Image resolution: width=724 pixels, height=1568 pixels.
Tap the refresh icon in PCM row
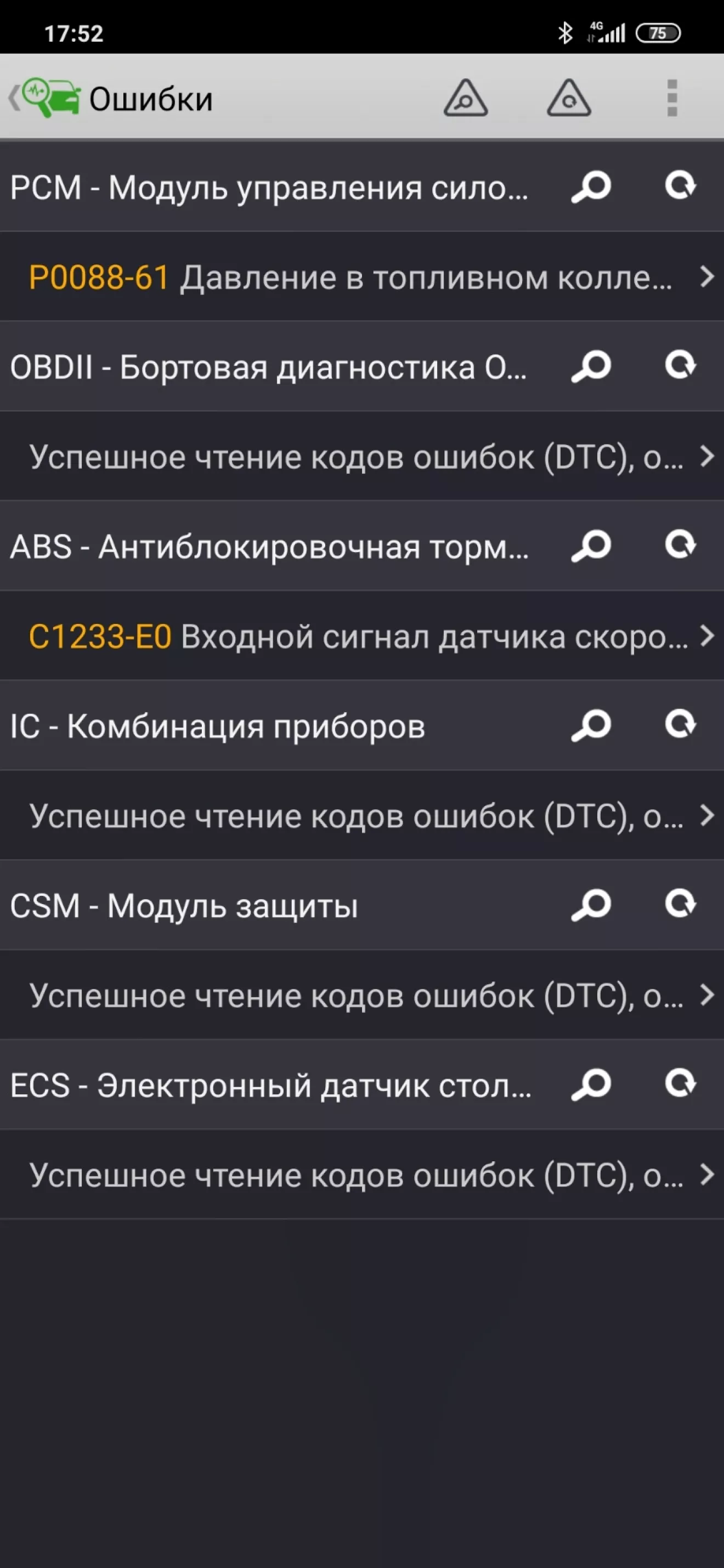[680, 186]
